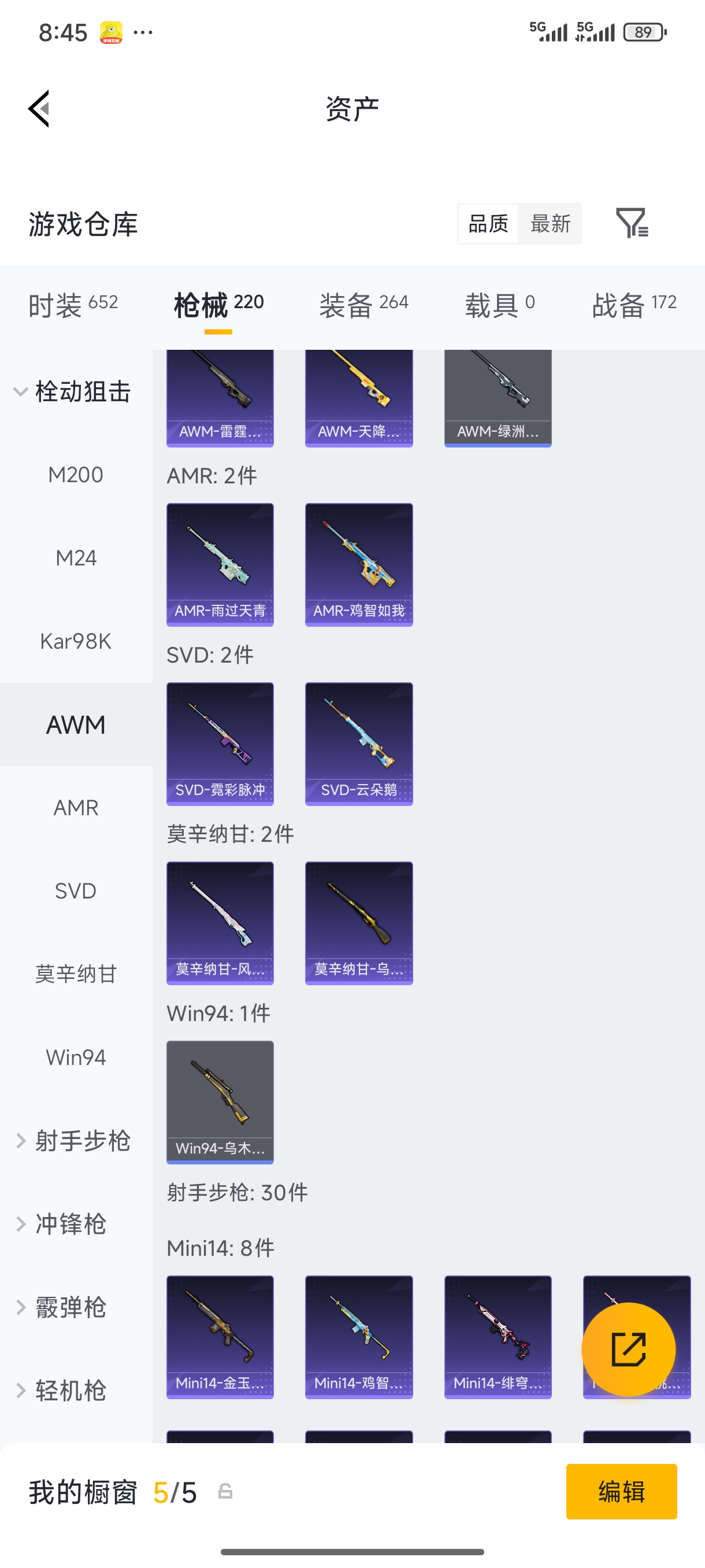This screenshot has height=1568, width=705.
Task: Tap 编辑 to edit my showcase
Action: [621, 1491]
